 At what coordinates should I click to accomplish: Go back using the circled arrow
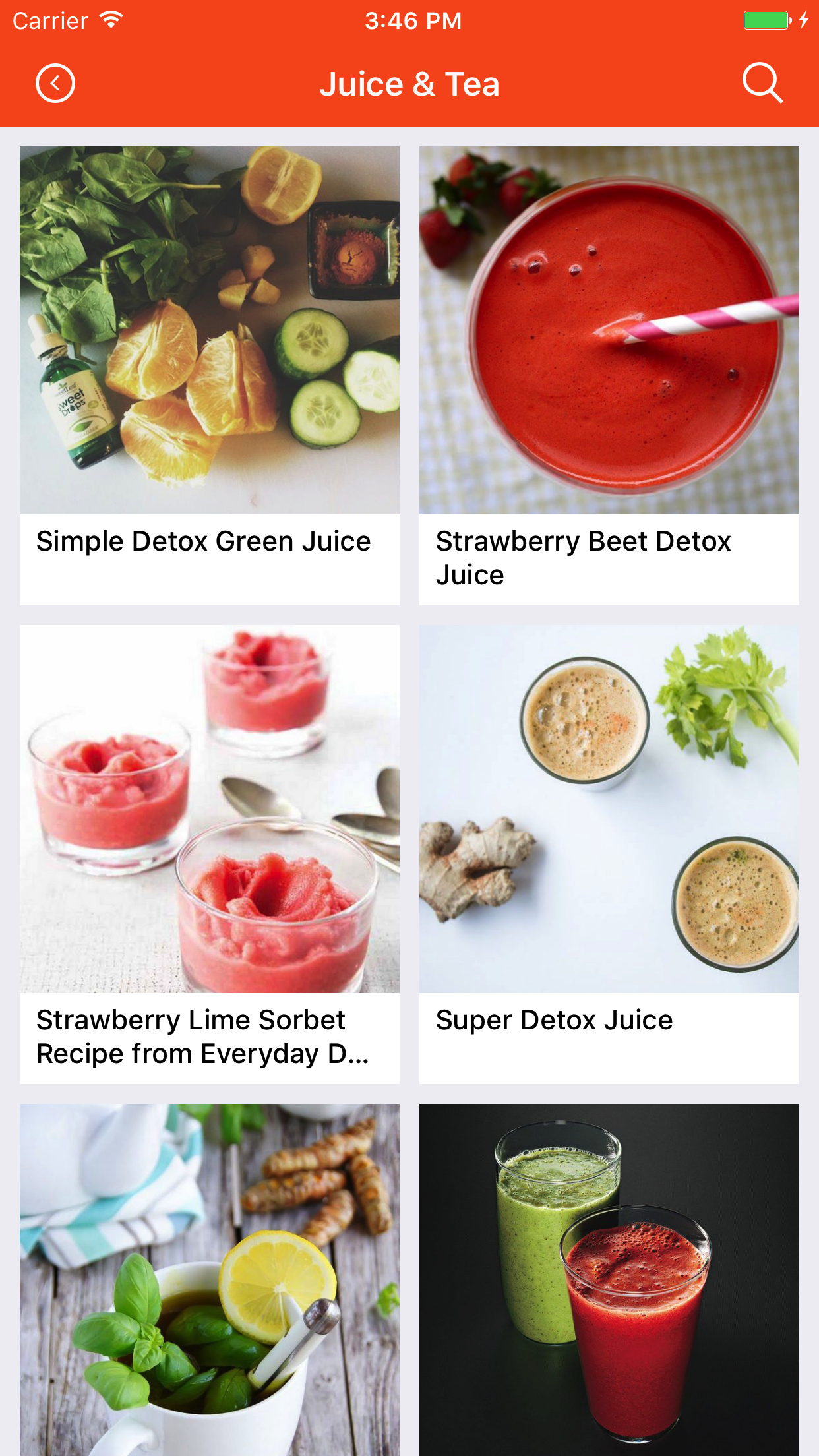[x=55, y=84]
